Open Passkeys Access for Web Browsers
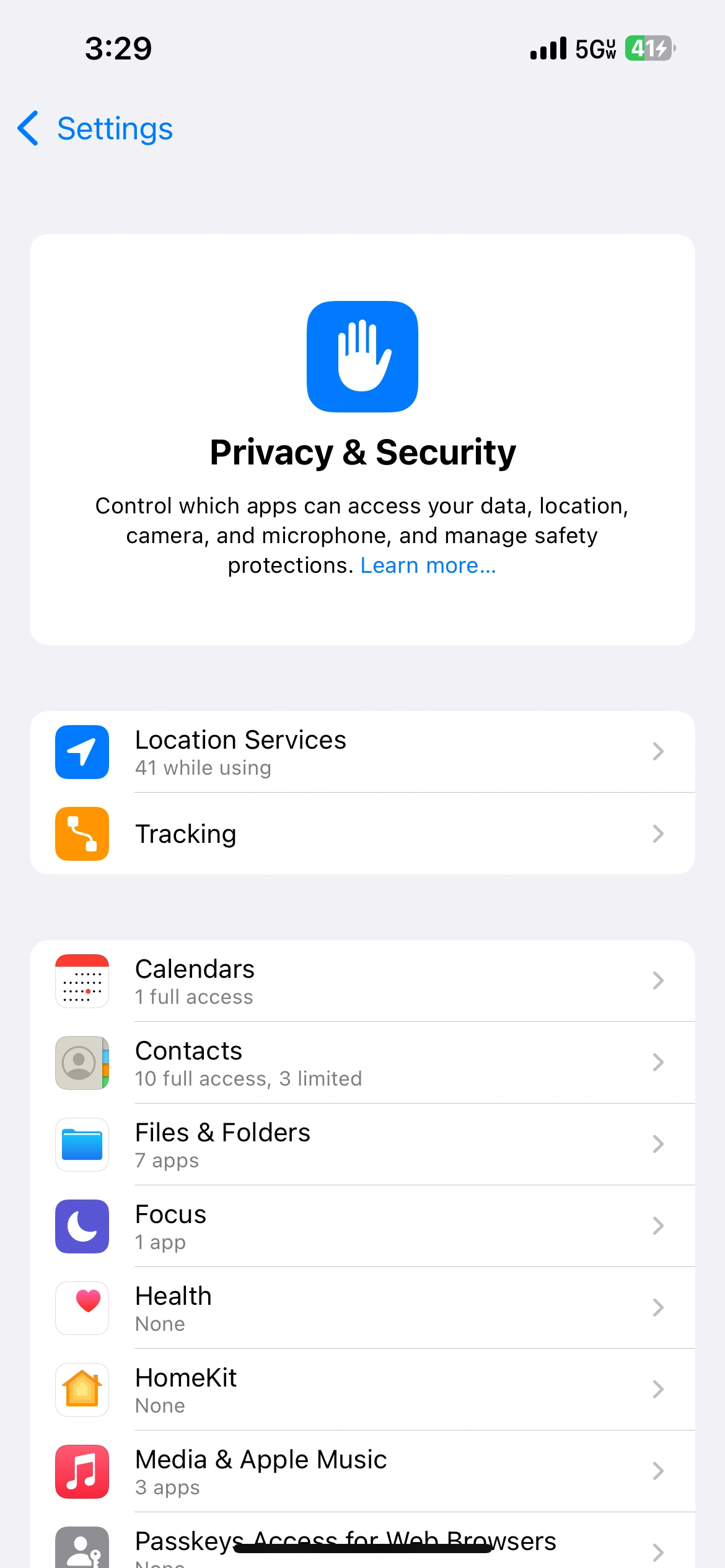This screenshot has width=725, height=1568. (x=362, y=1548)
